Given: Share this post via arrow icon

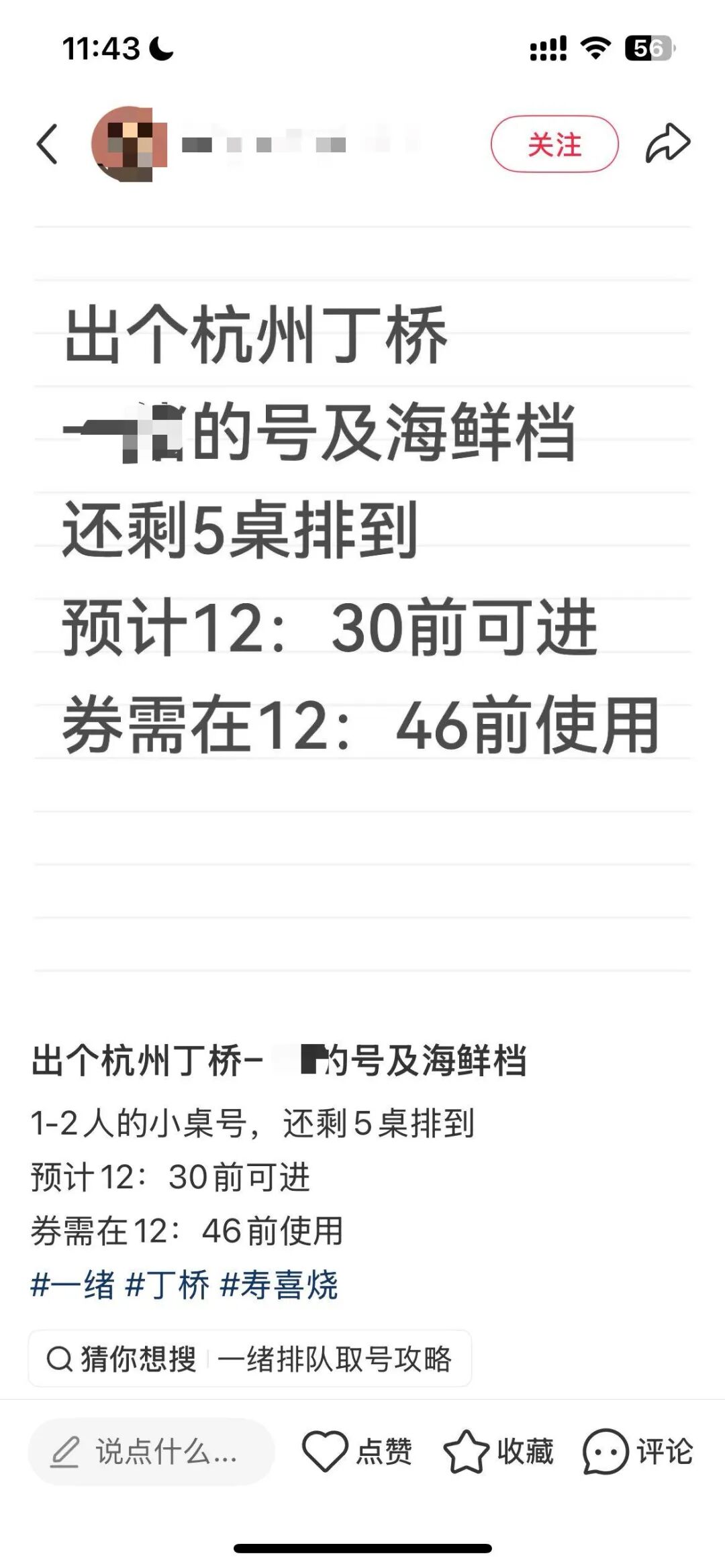Looking at the screenshot, I should (x=667, y=144).
